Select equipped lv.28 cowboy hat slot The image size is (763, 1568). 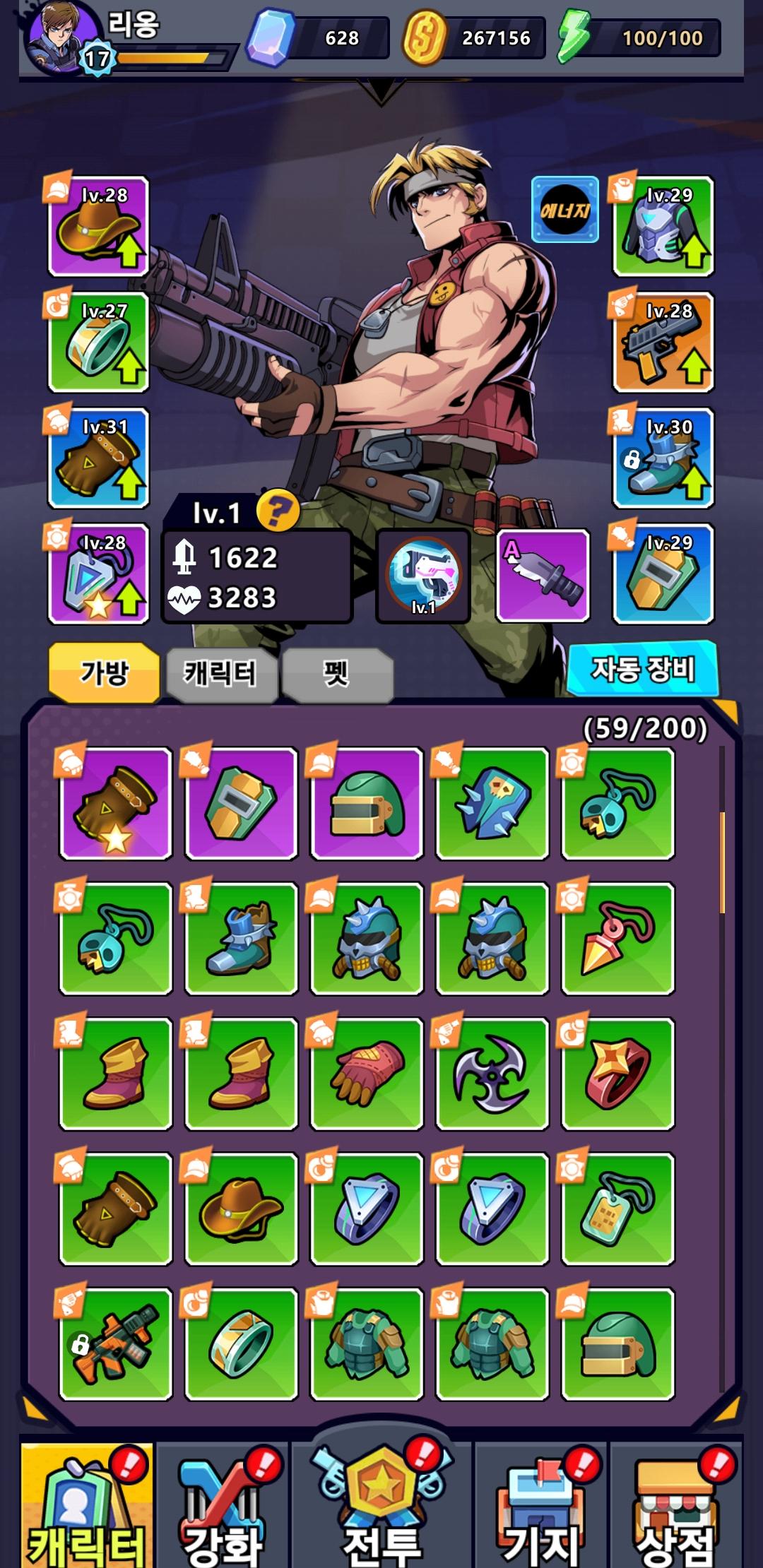click(98, 226)
